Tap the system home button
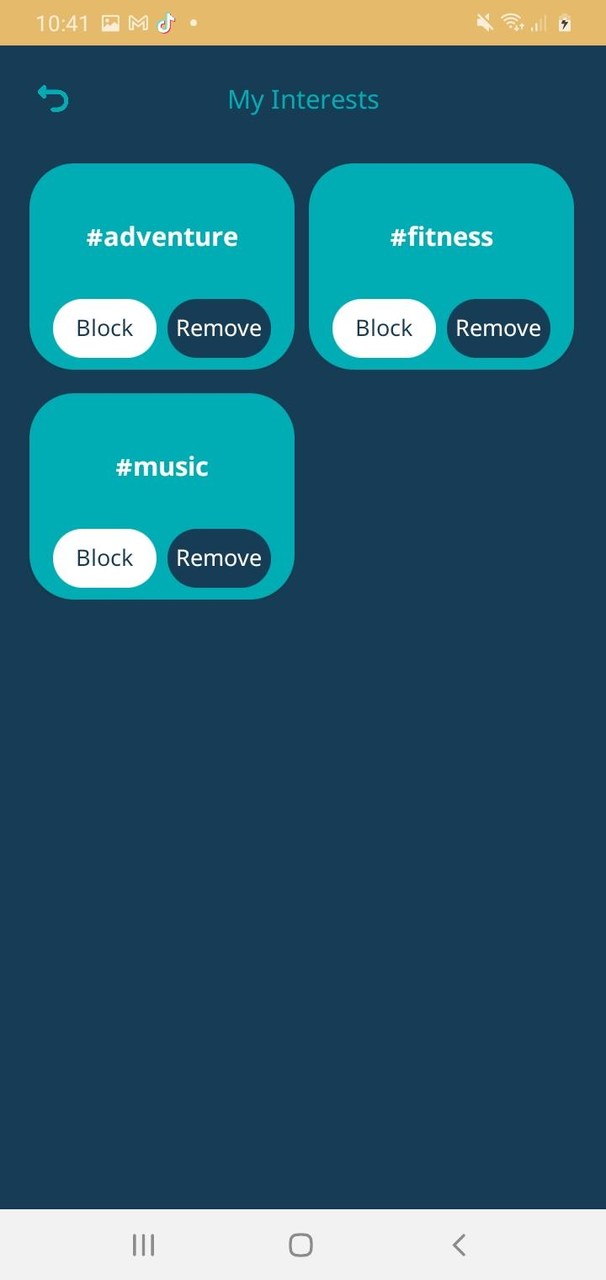This screenshot has height=1280, width=606. [301, 1245]
